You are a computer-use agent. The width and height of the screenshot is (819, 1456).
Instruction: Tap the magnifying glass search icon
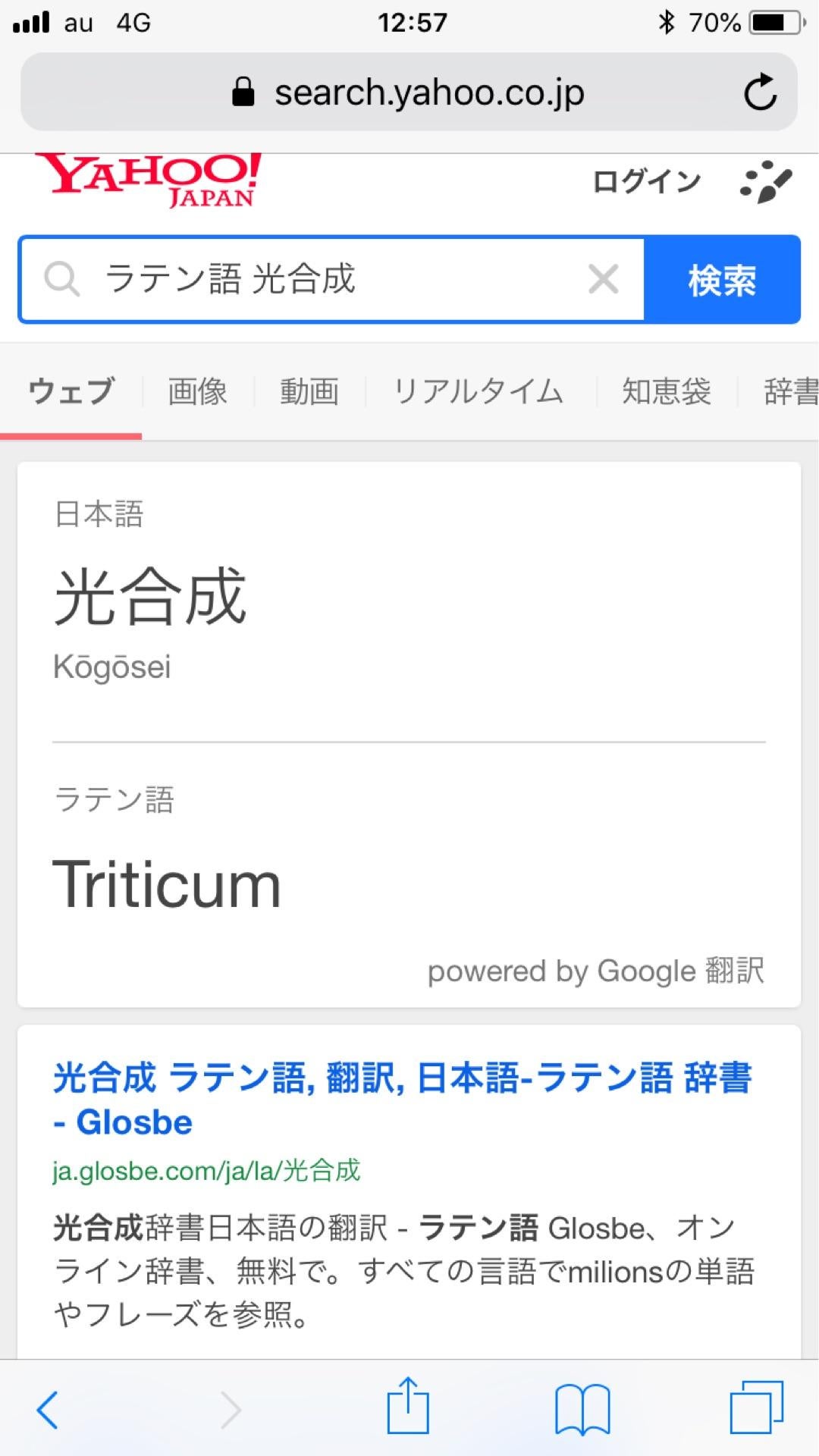tap(63, 280)
